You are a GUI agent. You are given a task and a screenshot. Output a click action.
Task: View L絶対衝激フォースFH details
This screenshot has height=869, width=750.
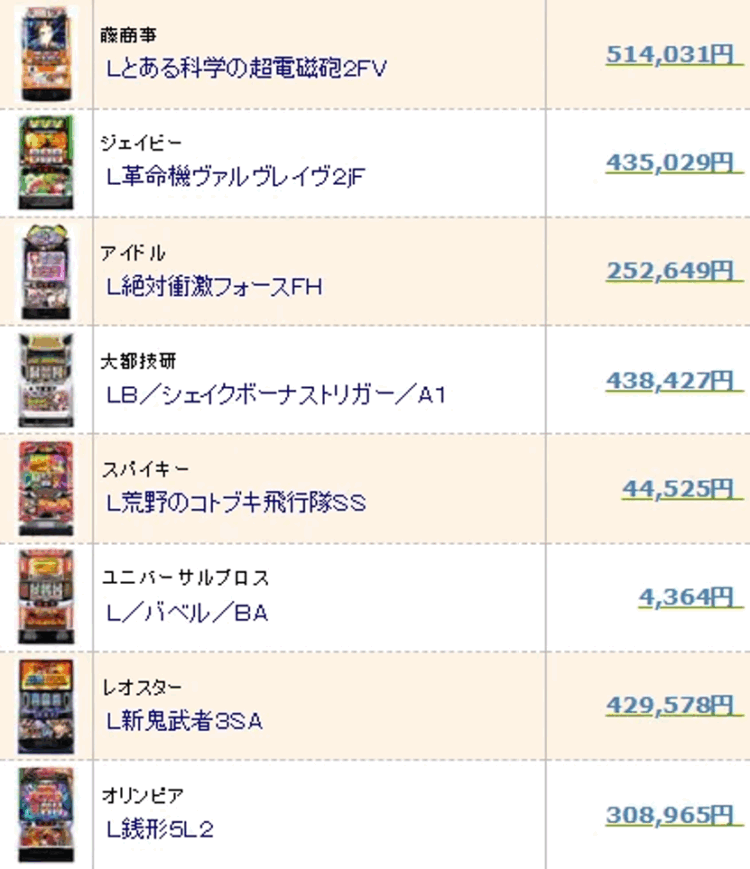coord(214,286)
